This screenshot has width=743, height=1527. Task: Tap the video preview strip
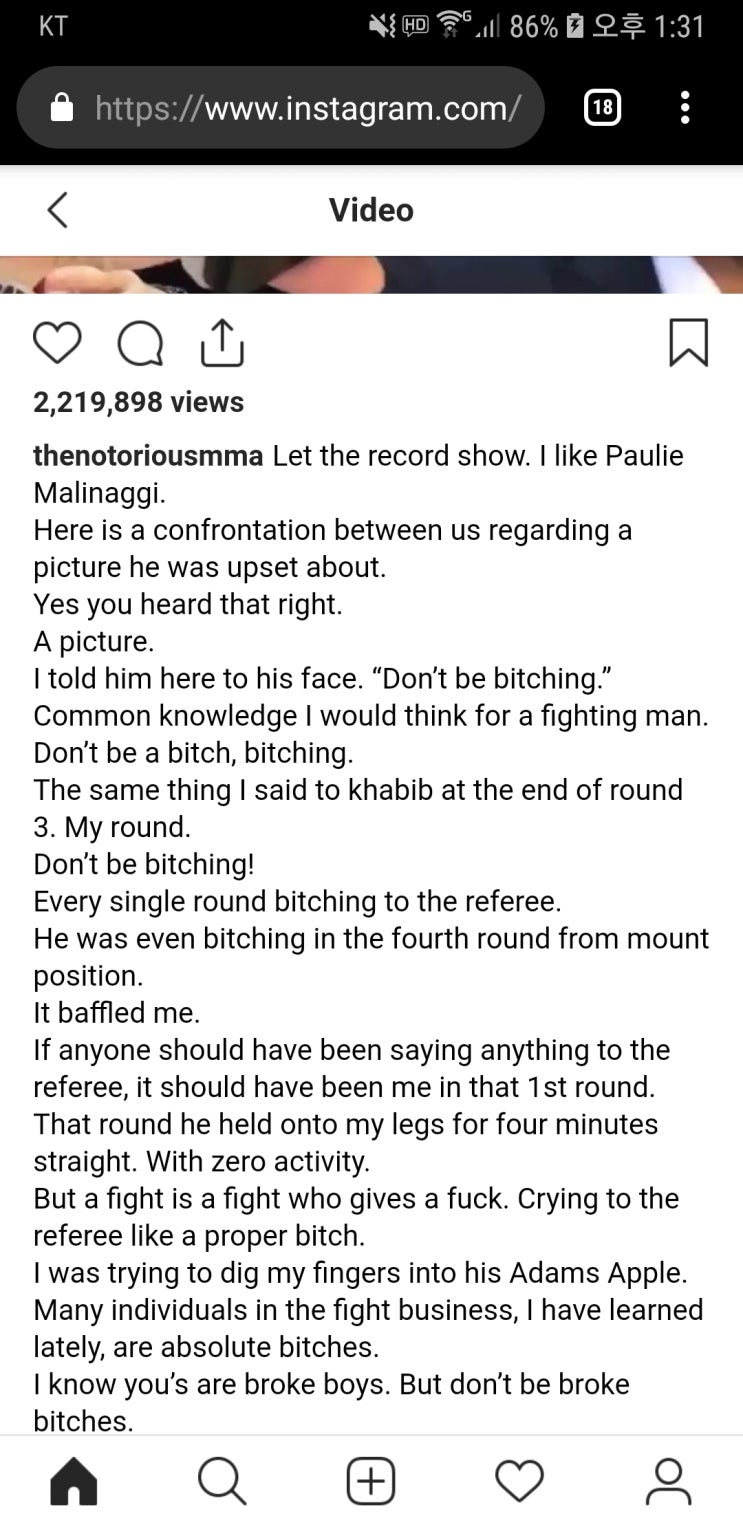point(371,274)
